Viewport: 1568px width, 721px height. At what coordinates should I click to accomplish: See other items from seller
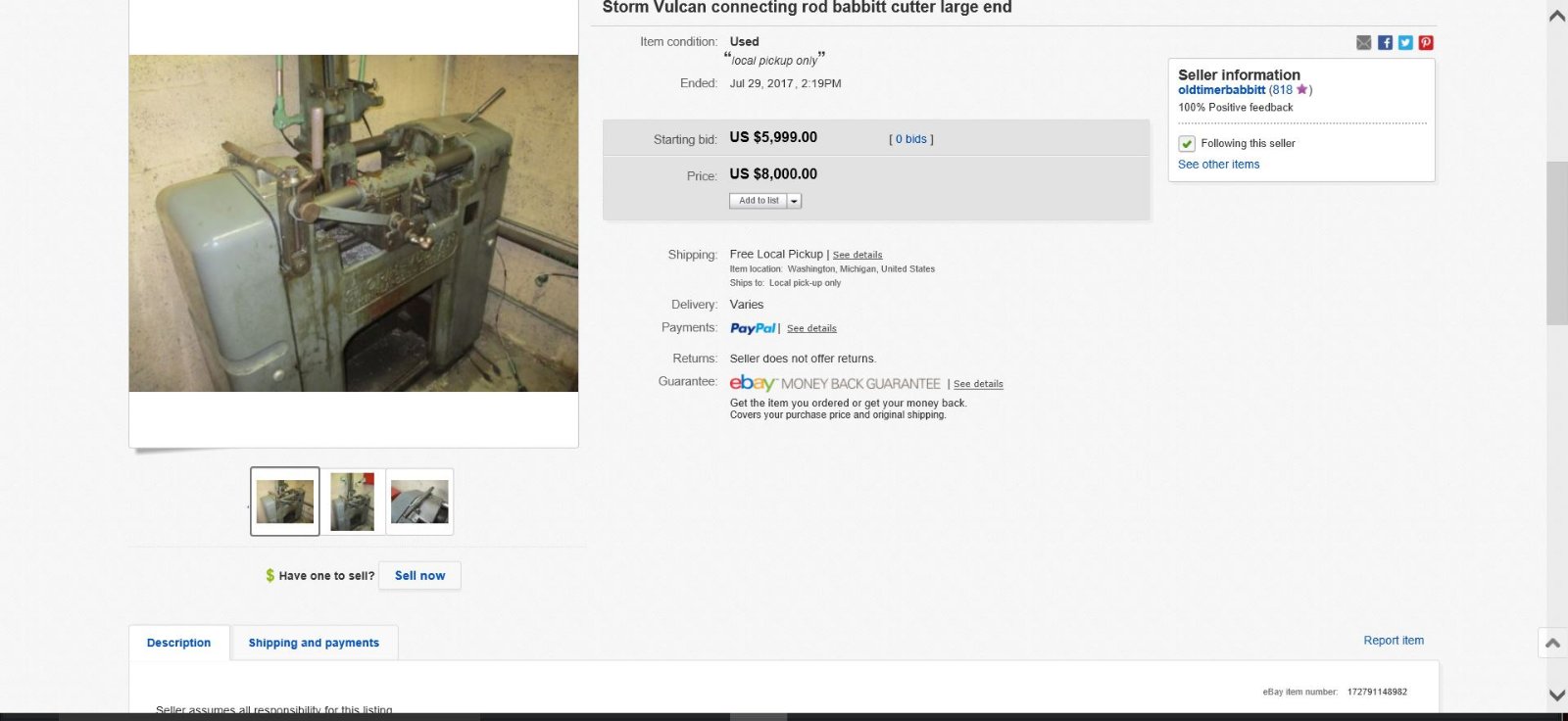[x=1218, y=165]
